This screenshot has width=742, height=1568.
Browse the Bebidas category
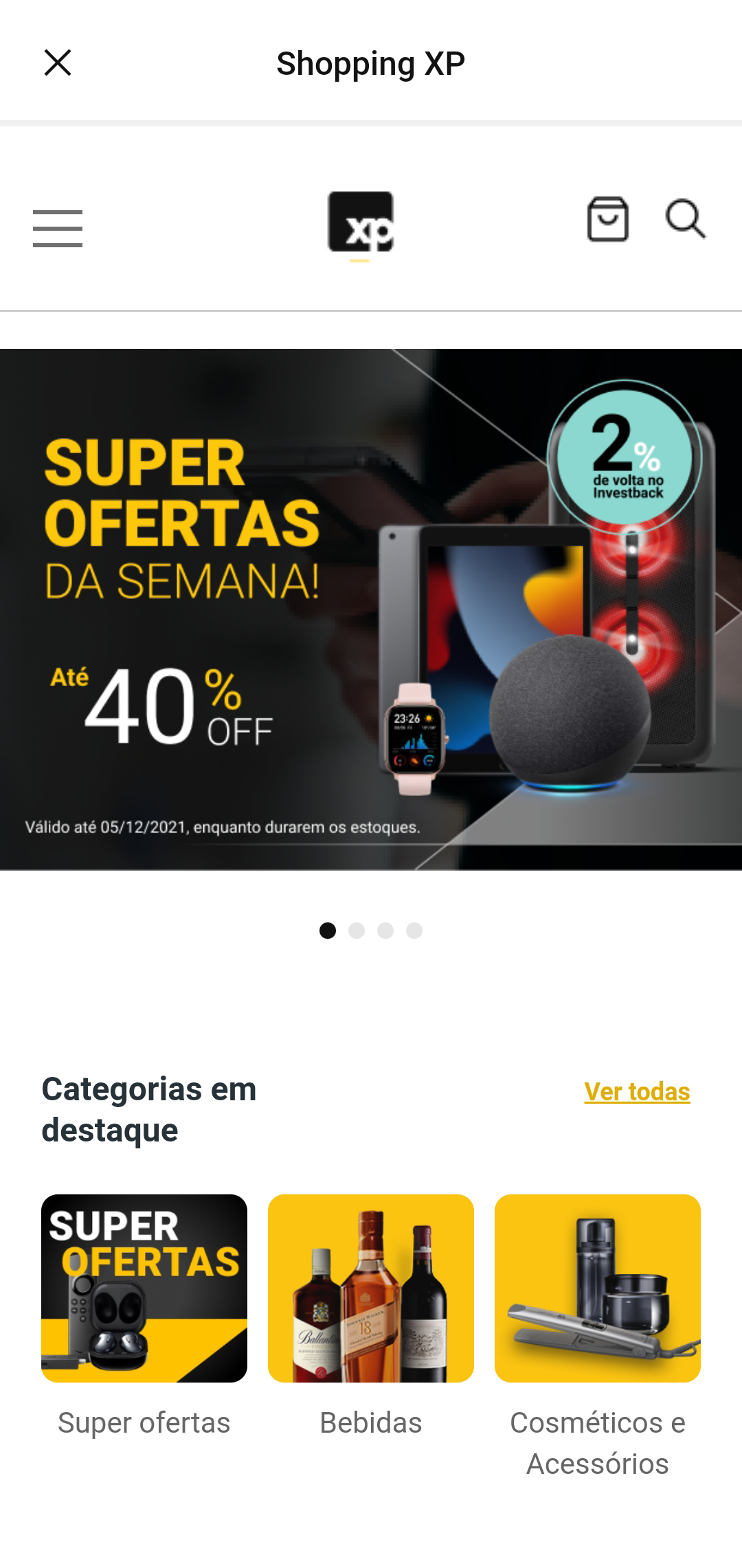371,1288
